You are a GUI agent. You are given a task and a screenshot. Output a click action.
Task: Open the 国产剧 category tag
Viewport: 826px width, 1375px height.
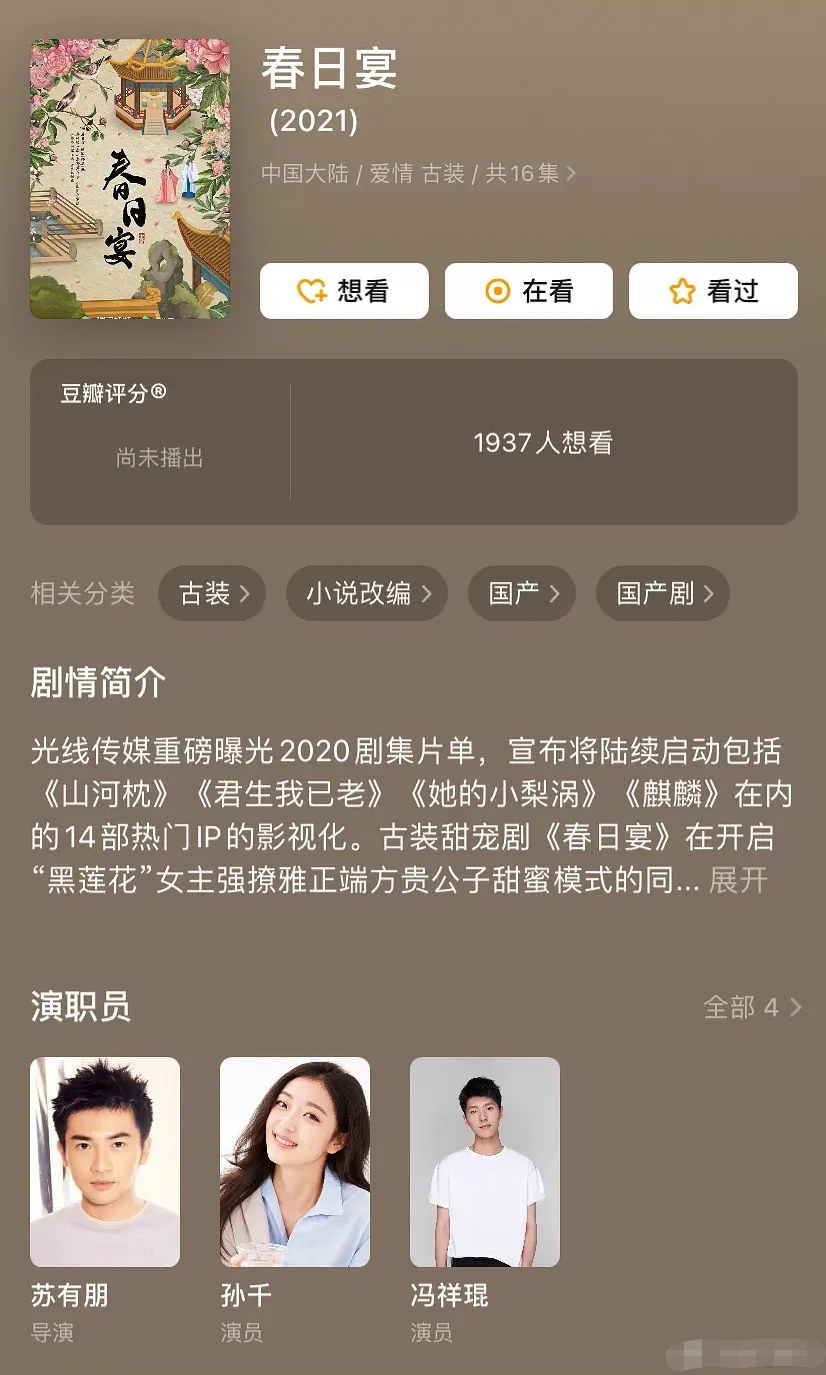coord(662,593)
